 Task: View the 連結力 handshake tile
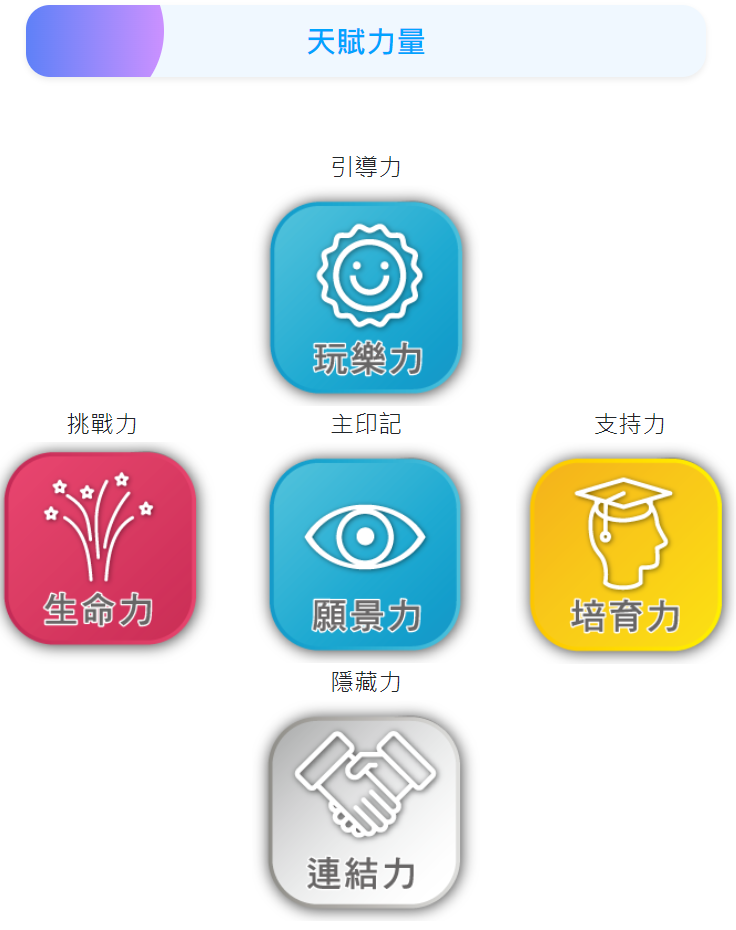[x=366, y=811]
